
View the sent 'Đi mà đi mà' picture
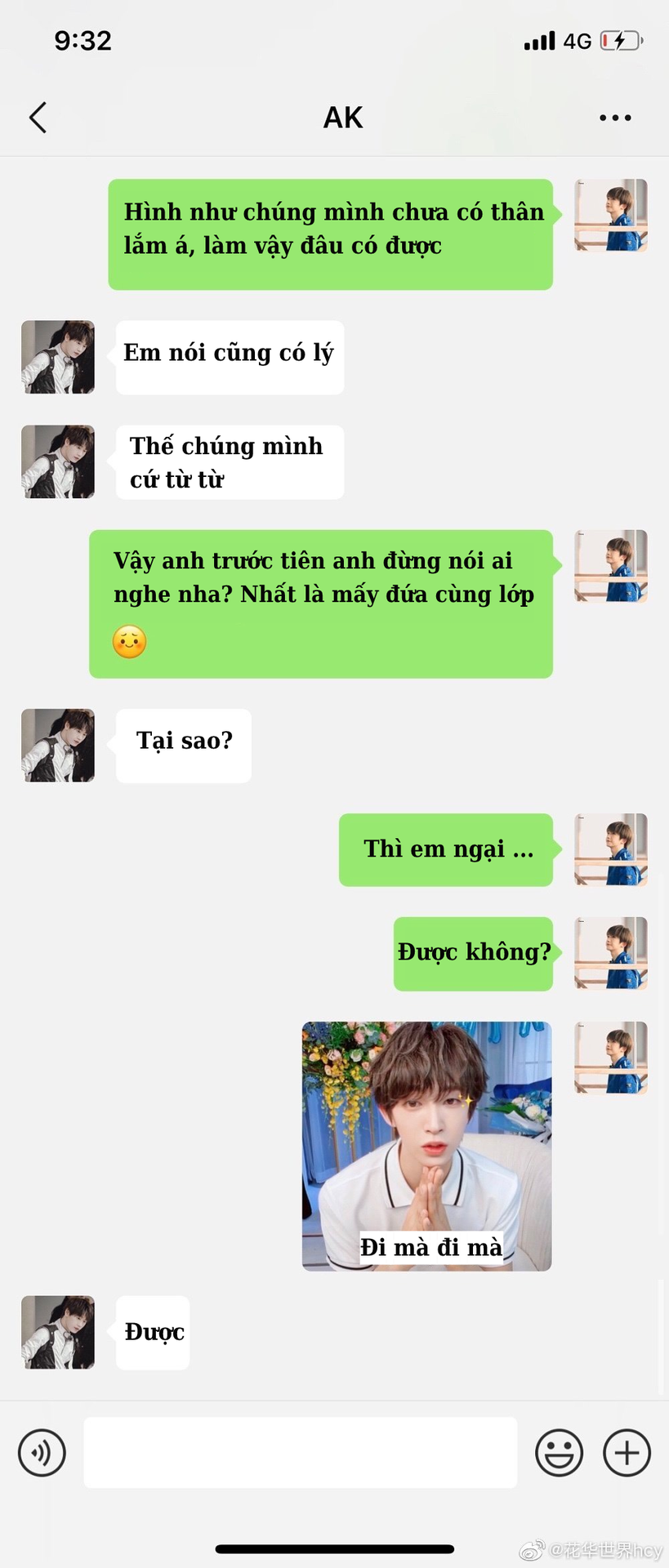(426, 1146)
